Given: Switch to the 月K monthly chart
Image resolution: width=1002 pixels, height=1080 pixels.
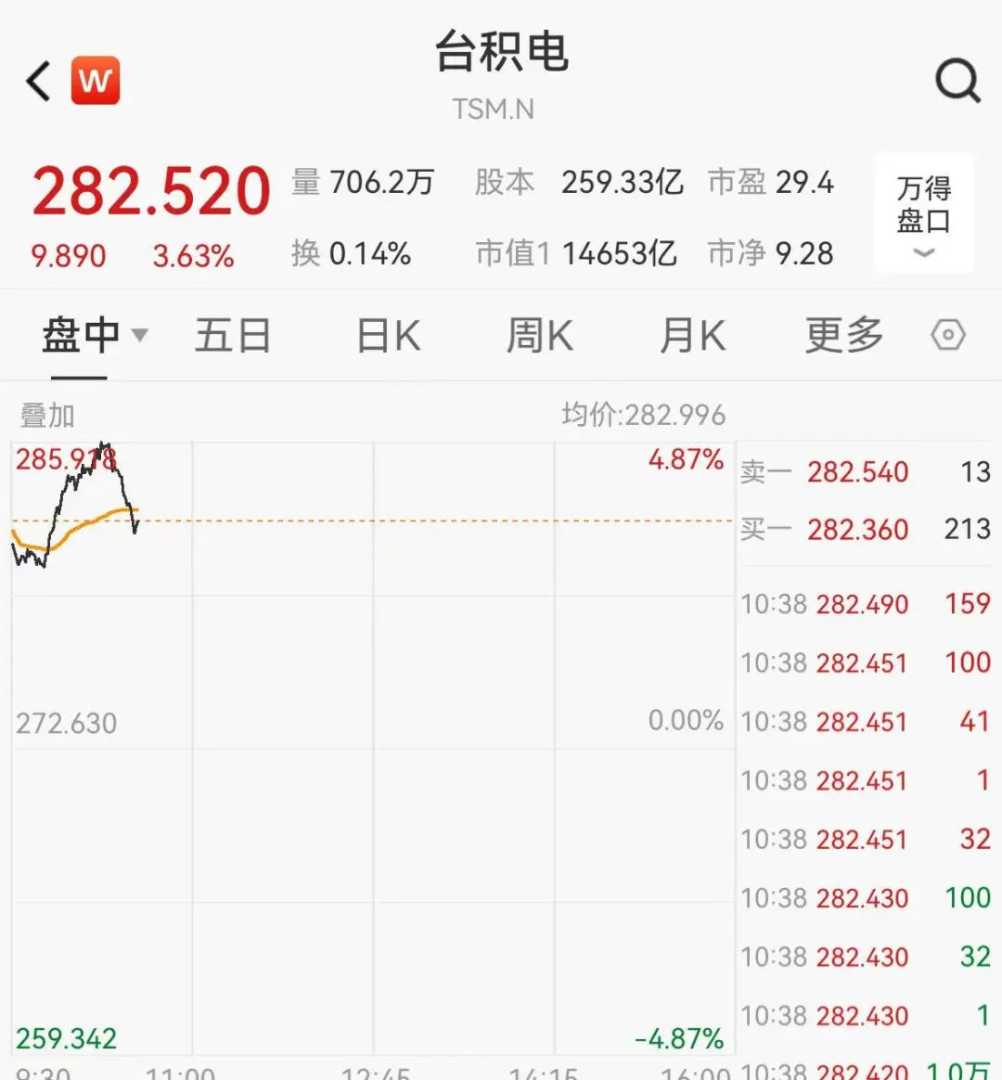Looking at the screenshot, I should tap(692, 336).
